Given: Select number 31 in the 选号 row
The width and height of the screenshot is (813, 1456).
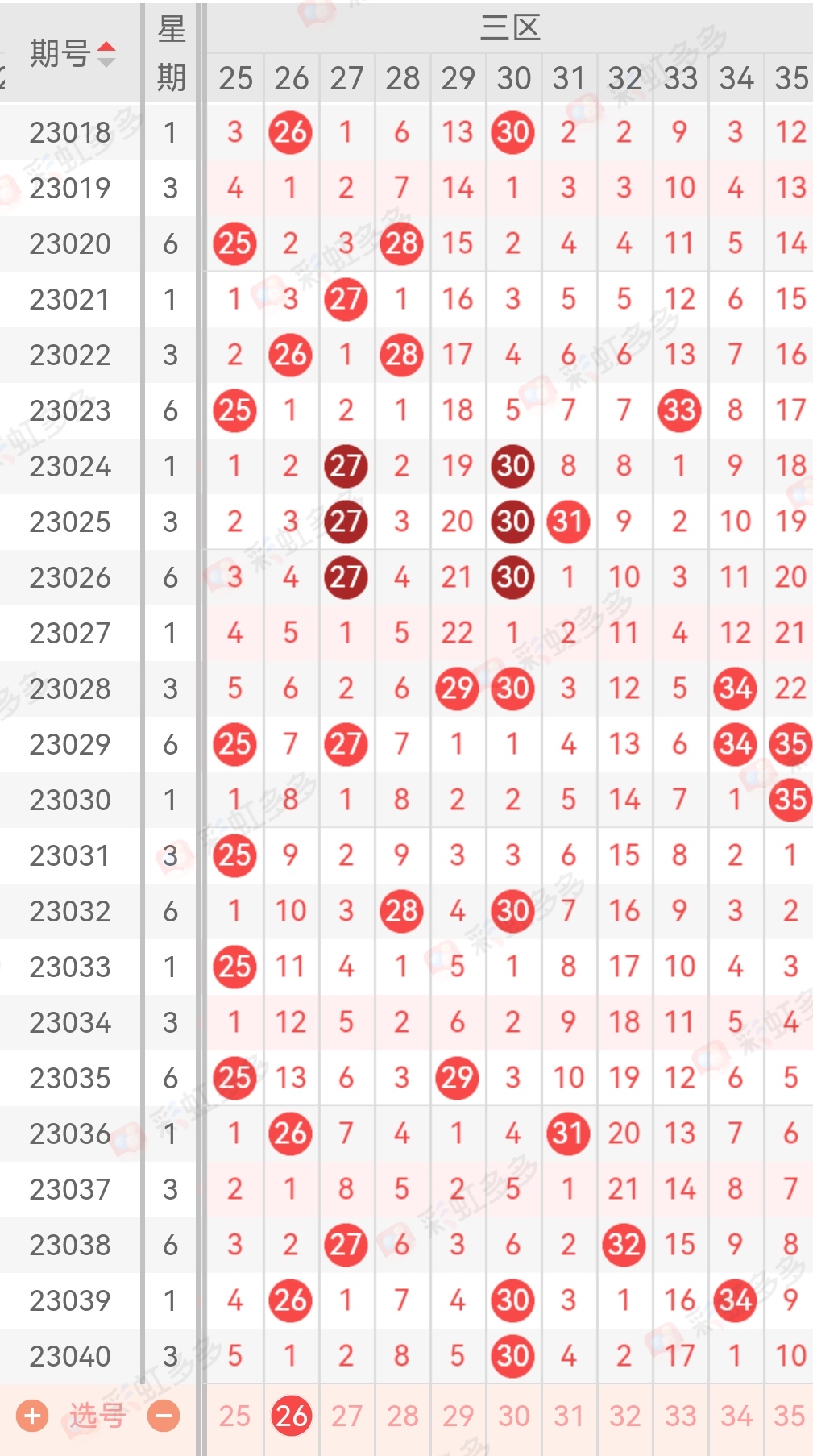Looking at the screenshot, I should (569, 1416).
